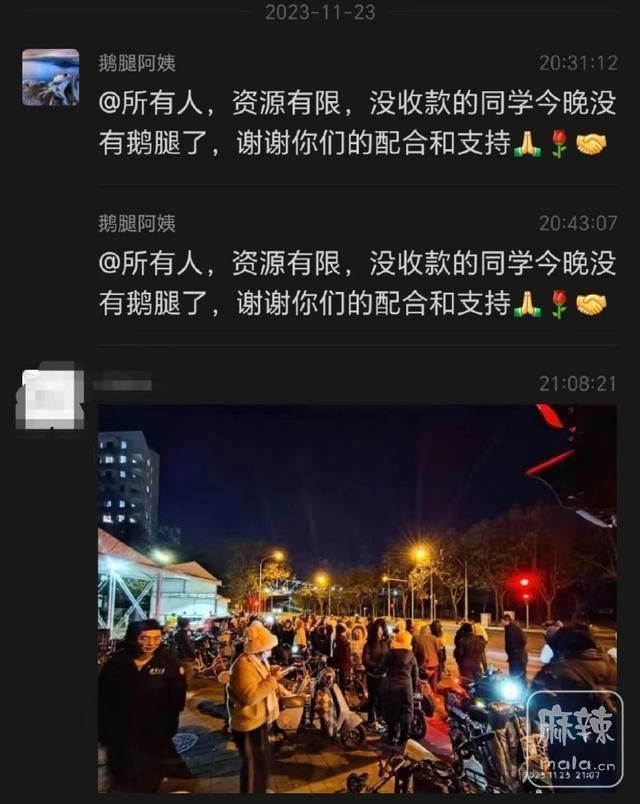Open the blurred avatar of the photo sender
This screenshot has height=804, width=640.
50,397
